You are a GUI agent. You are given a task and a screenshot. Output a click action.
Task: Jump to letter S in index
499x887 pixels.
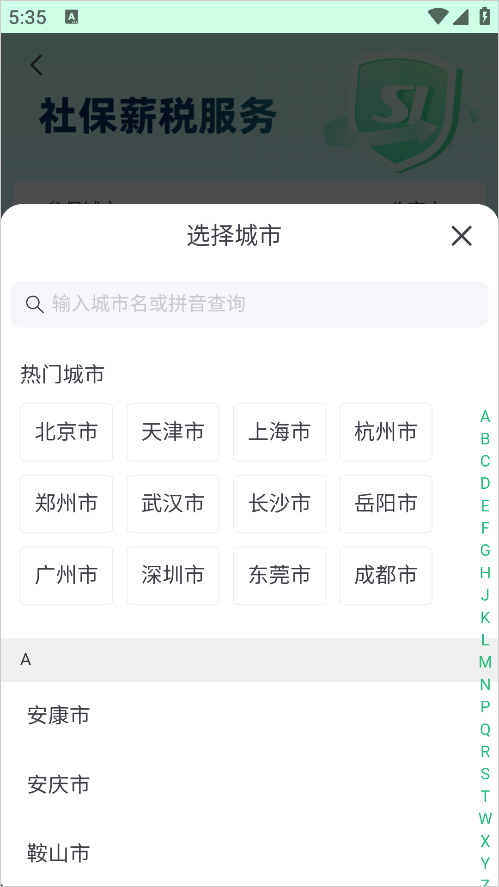pyautogui.click(x=485, y=773)
